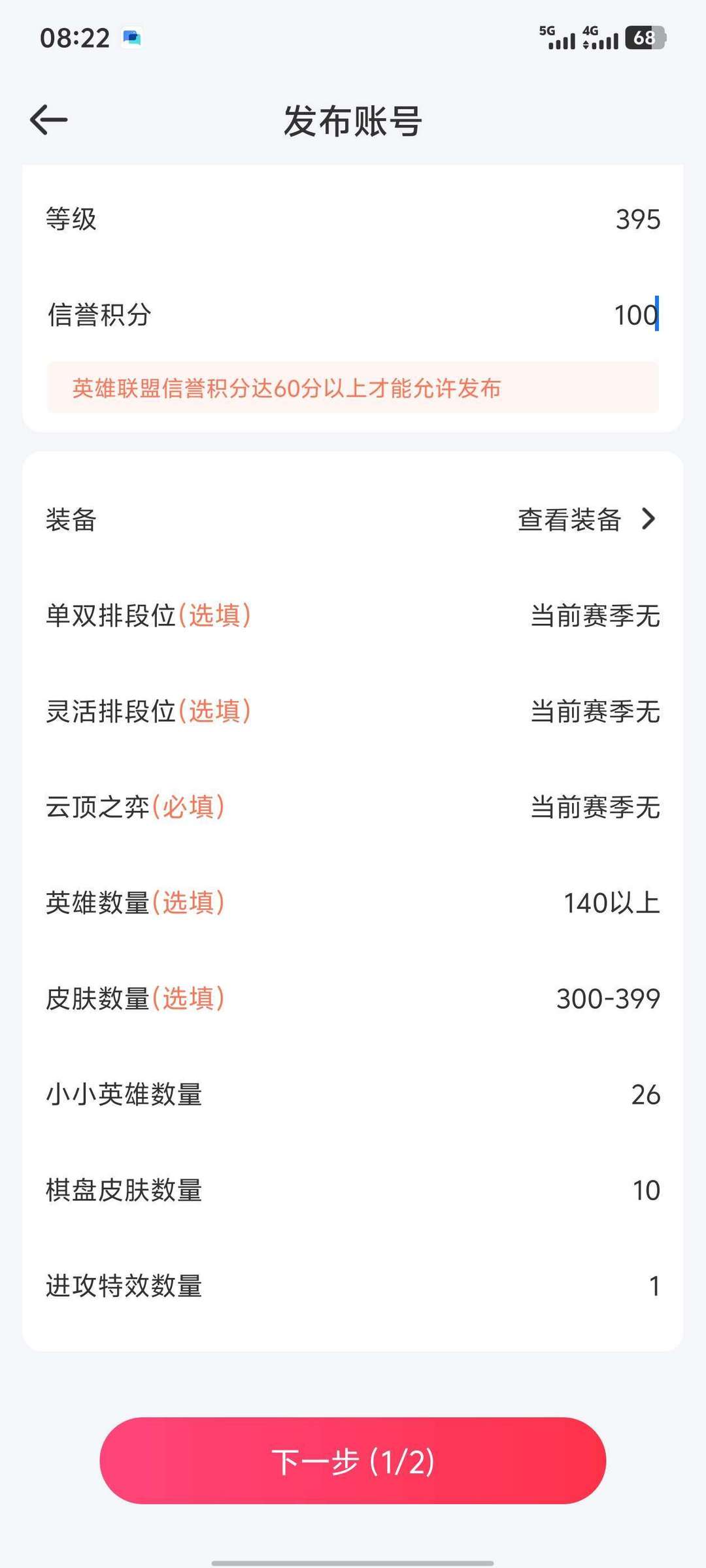This screenshot has height=1568, width=706.
Task: Tap the 下一步 (1/2) button
Action: [353, 1461]
